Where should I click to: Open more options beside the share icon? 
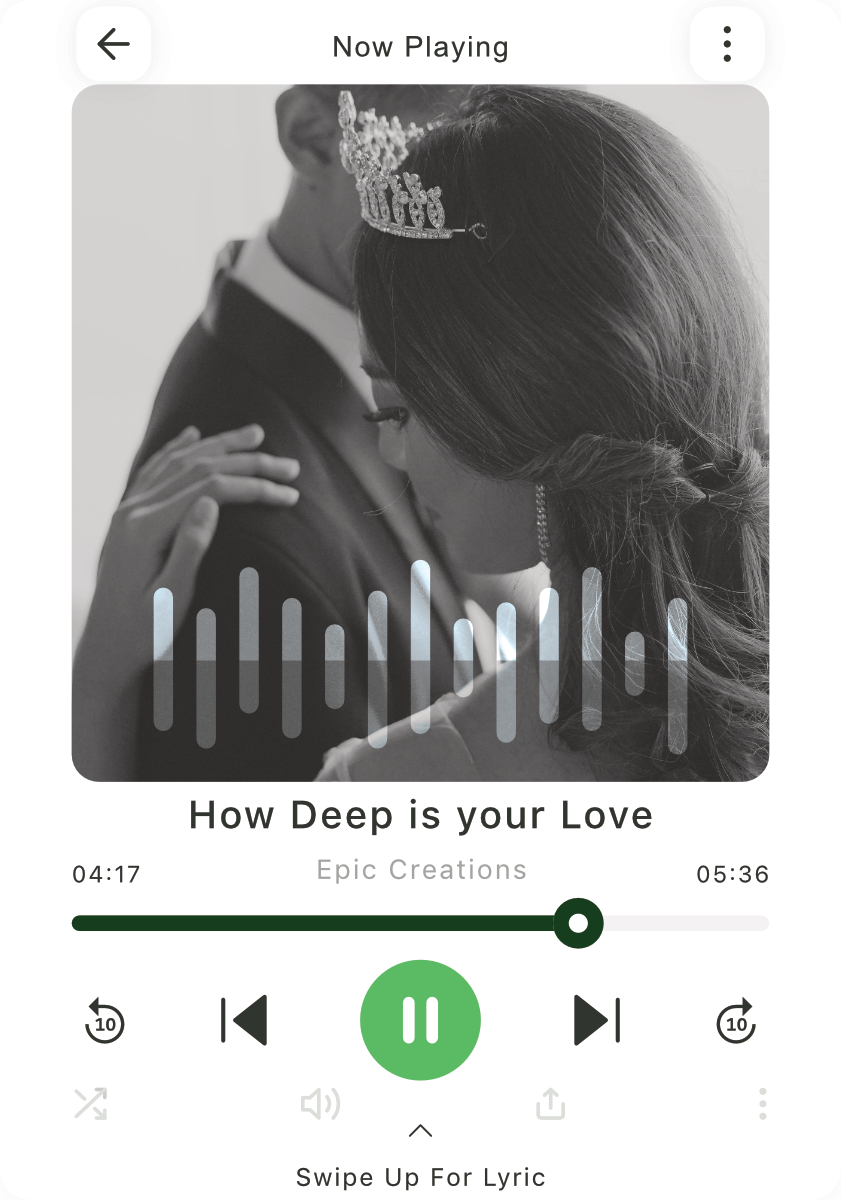click(x=762, y=1104)
